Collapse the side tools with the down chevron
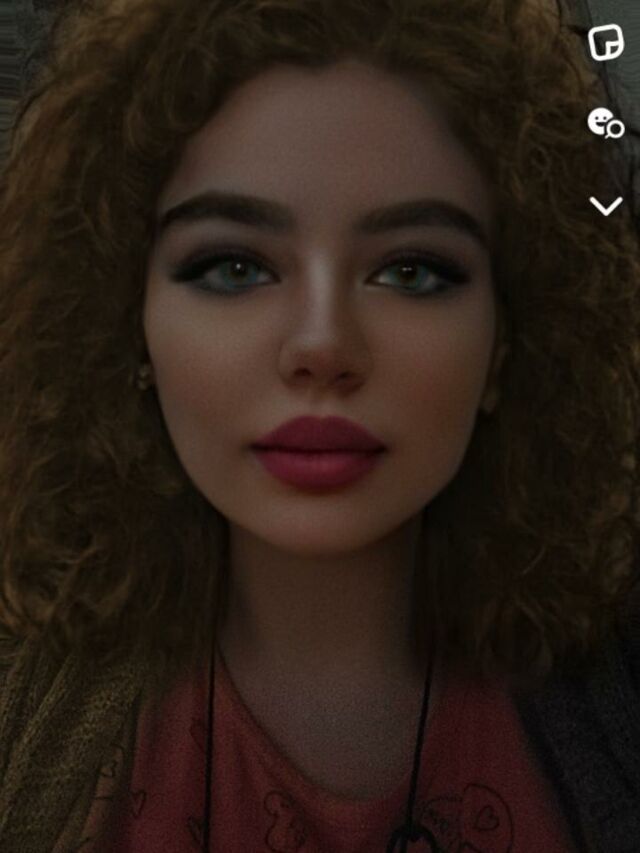 (605, 206)
